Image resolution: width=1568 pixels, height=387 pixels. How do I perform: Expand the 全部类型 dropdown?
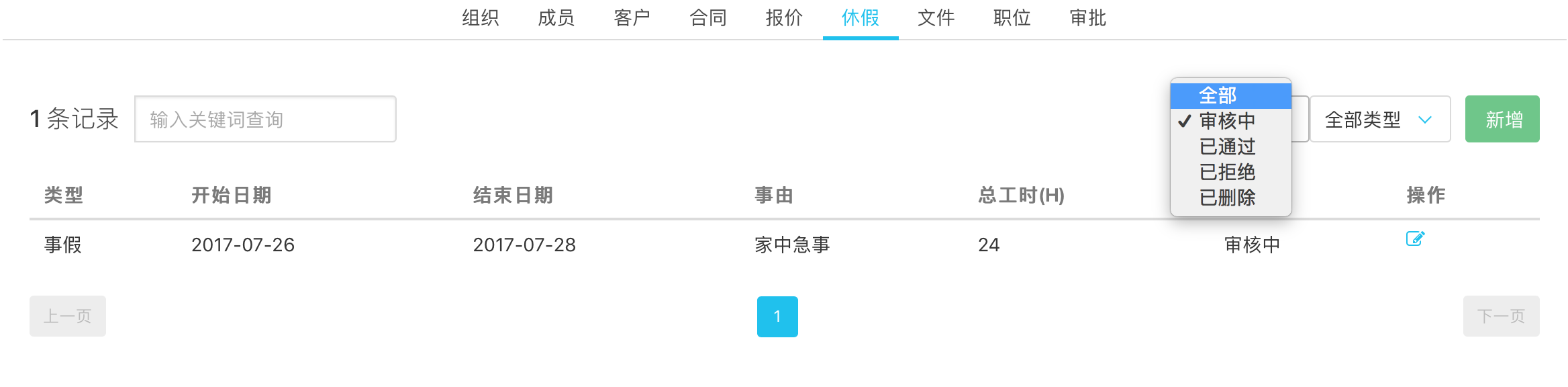(x=1379, y=120)
